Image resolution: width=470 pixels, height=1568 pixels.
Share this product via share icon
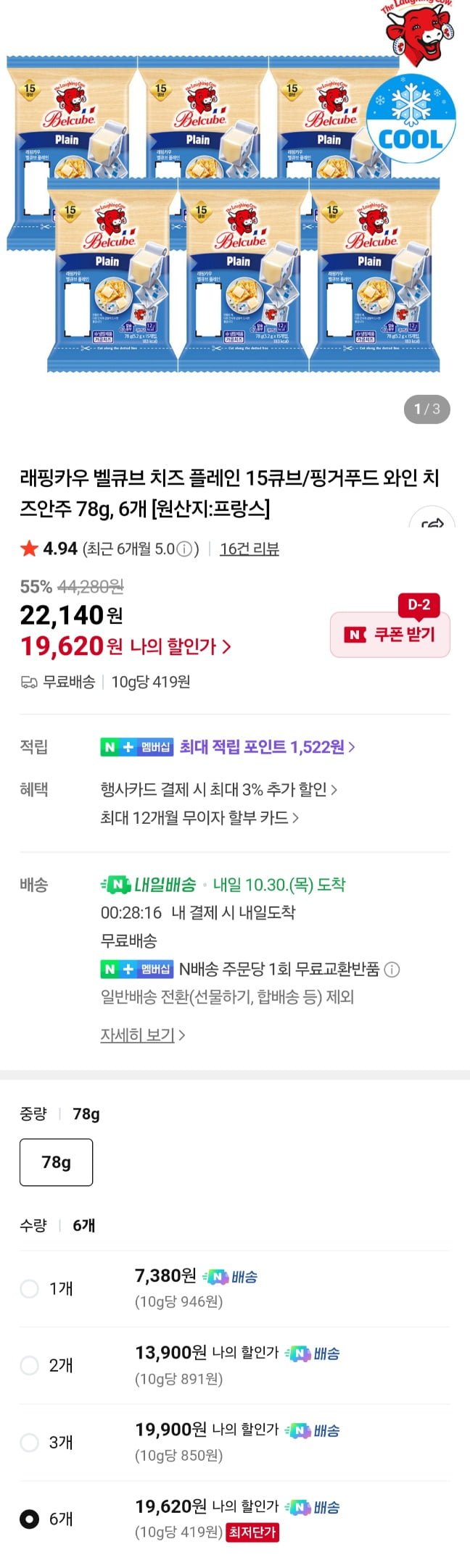click(x=432, y=522)
